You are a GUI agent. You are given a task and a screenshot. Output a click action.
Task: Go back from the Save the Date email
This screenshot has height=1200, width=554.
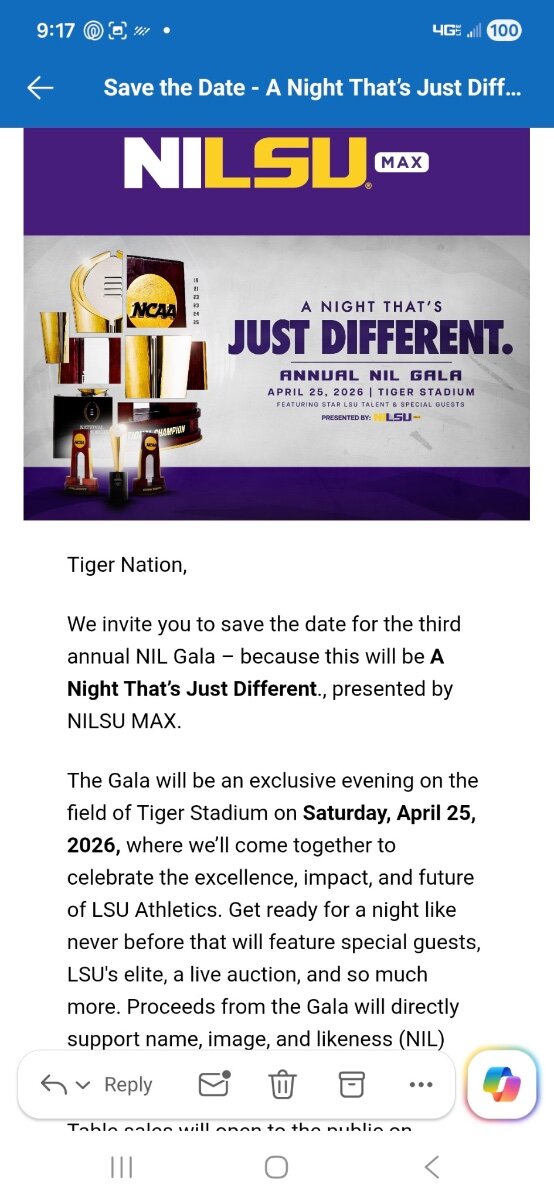(x=40, y=88)
